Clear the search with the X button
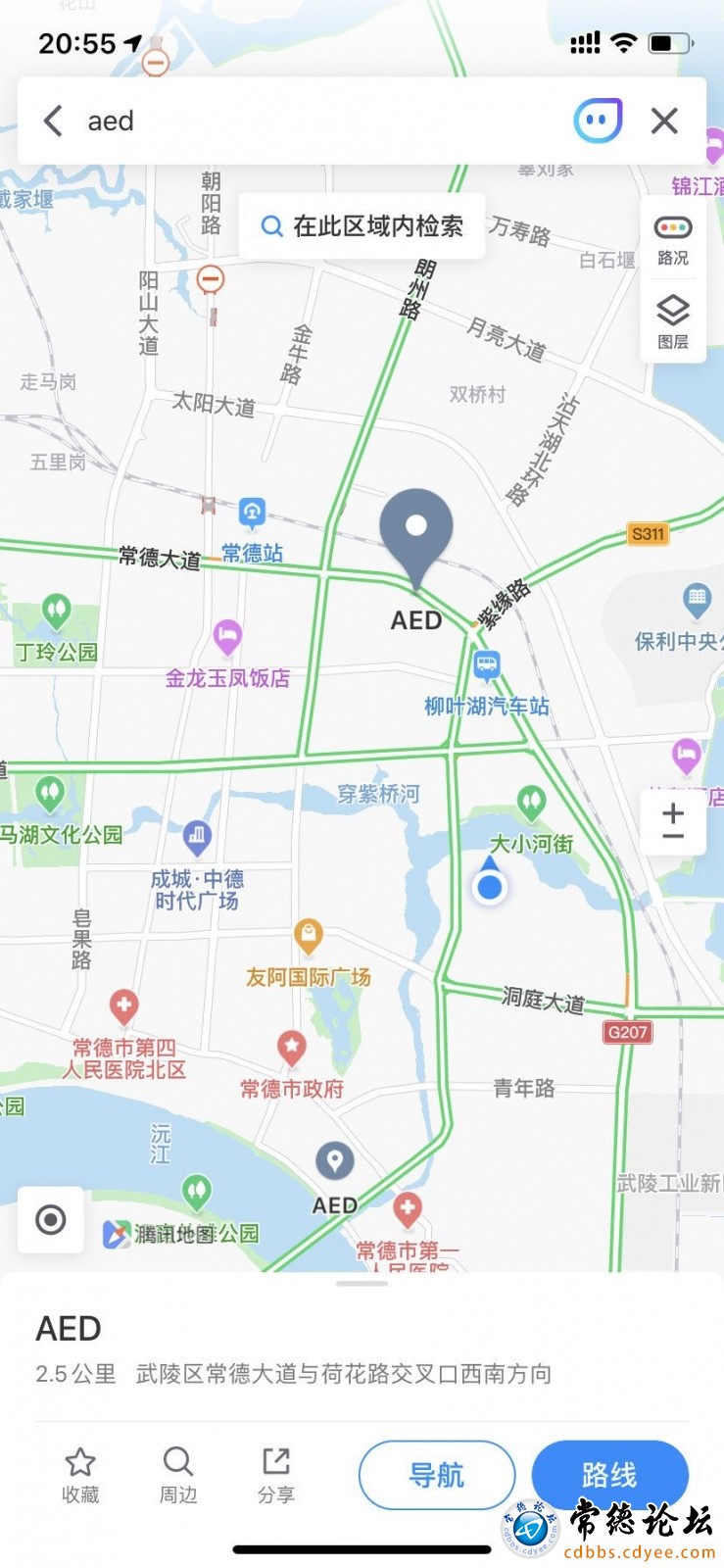 pyautogui.click(x=664, y=121)
